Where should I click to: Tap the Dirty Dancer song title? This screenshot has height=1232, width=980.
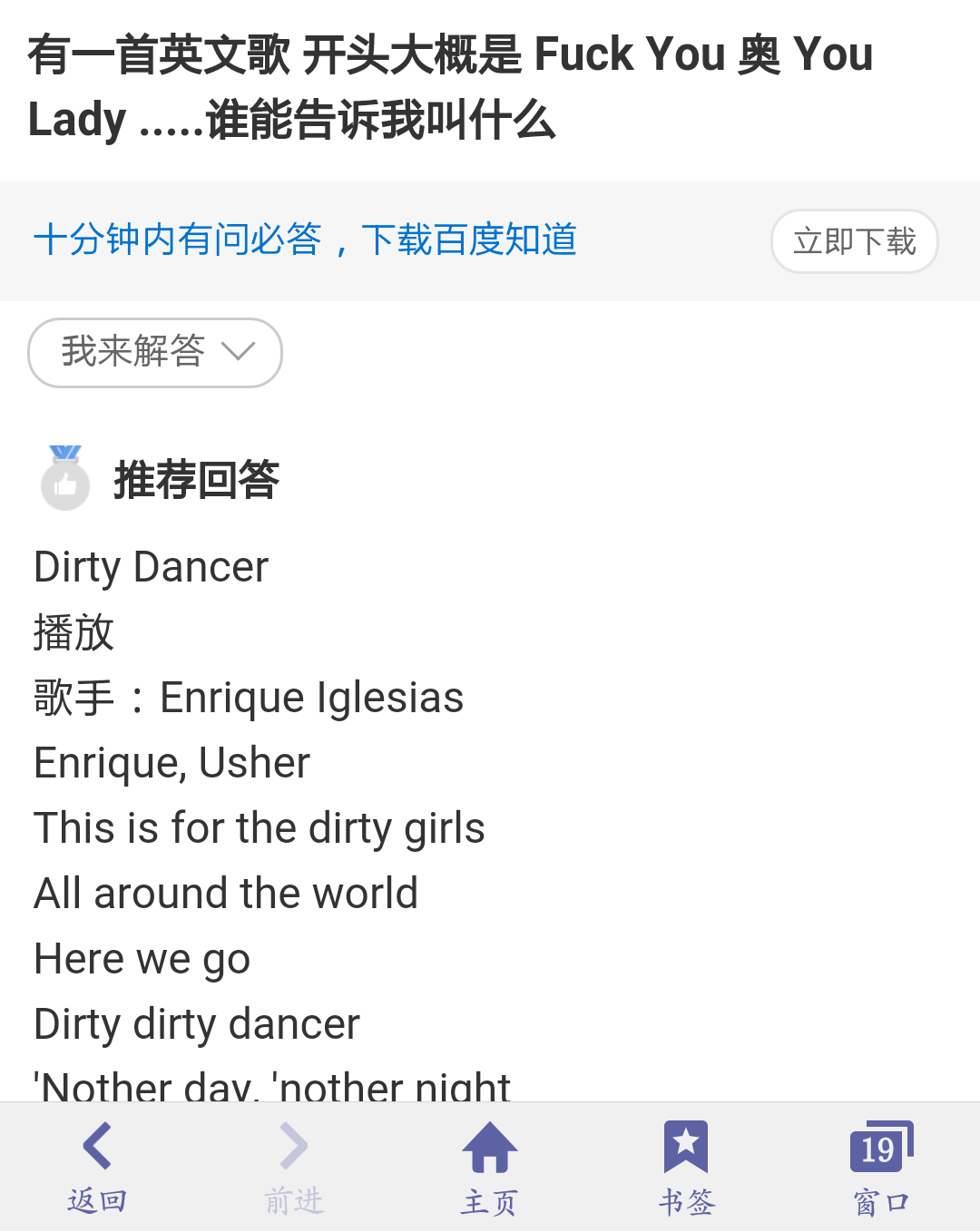[151, 566]
